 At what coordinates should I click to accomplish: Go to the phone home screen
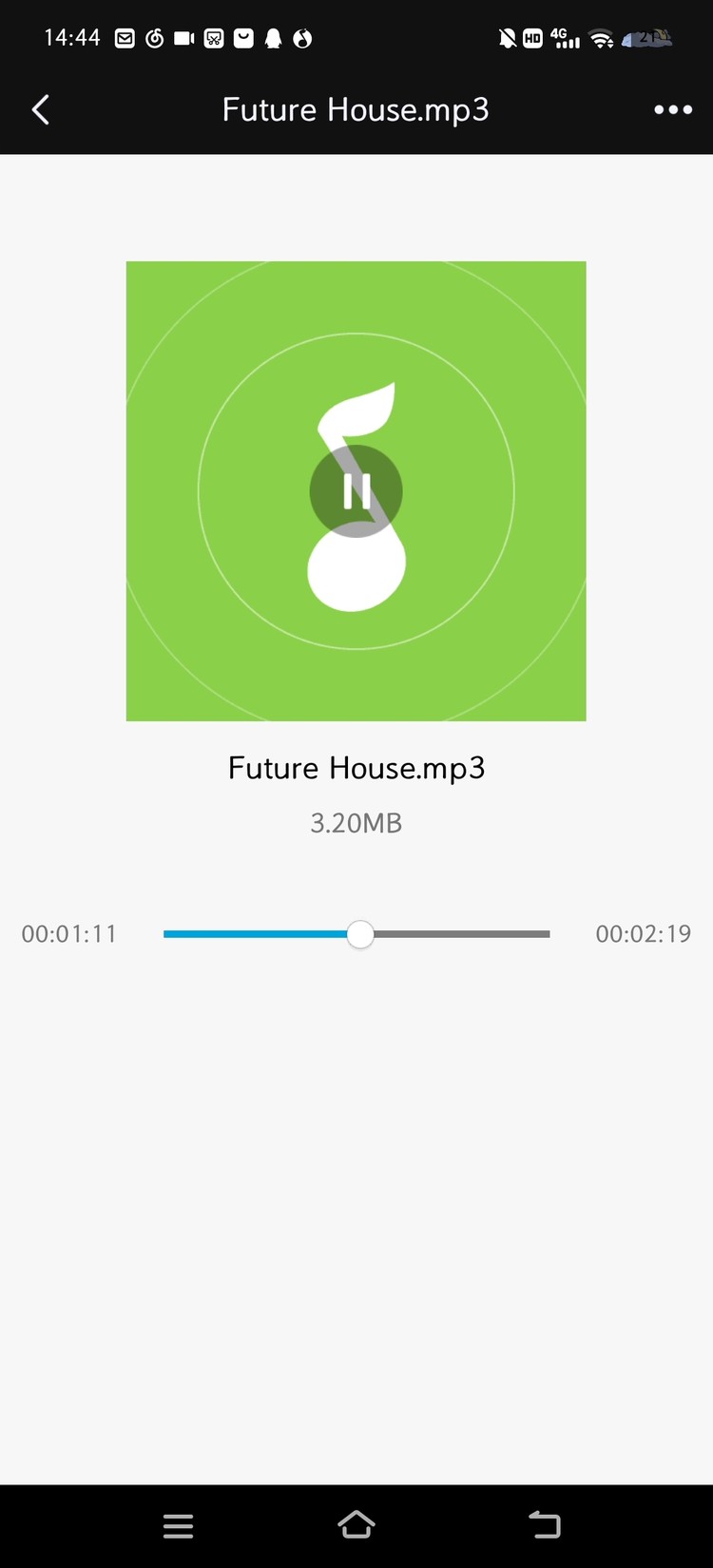[356, 1524]
